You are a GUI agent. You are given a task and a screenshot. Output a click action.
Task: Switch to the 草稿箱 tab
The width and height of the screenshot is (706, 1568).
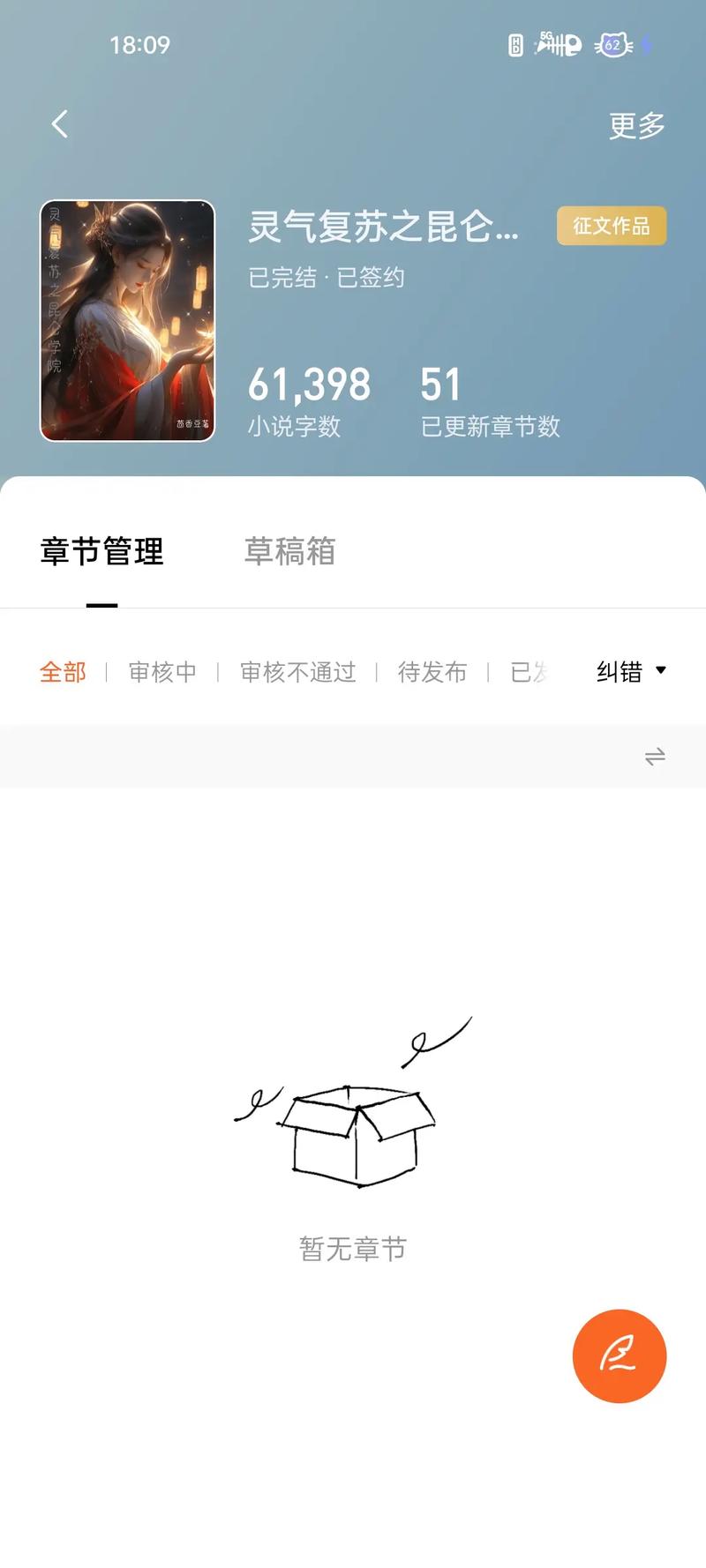289,552
